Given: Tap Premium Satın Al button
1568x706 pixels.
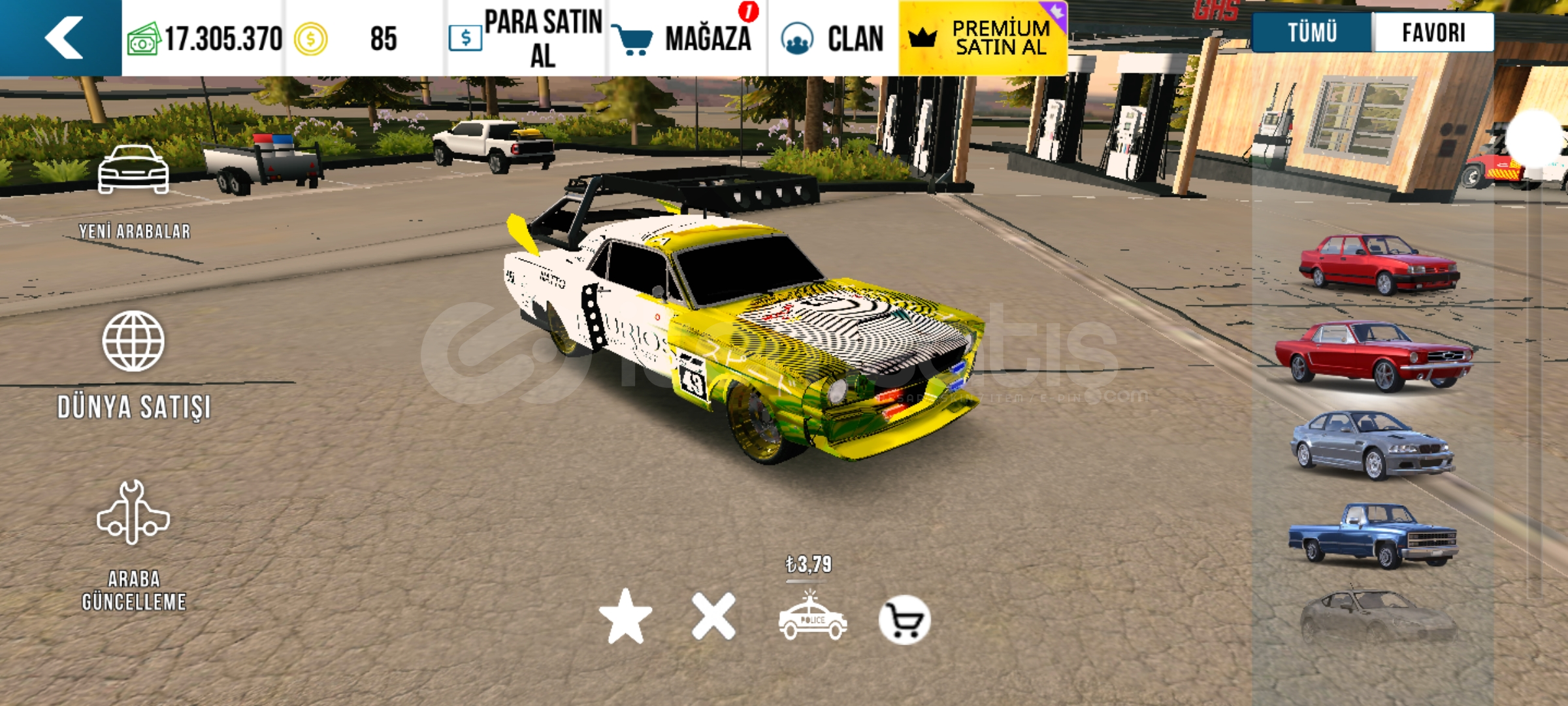Looking at the screenshot, I should tap(983, 38).
